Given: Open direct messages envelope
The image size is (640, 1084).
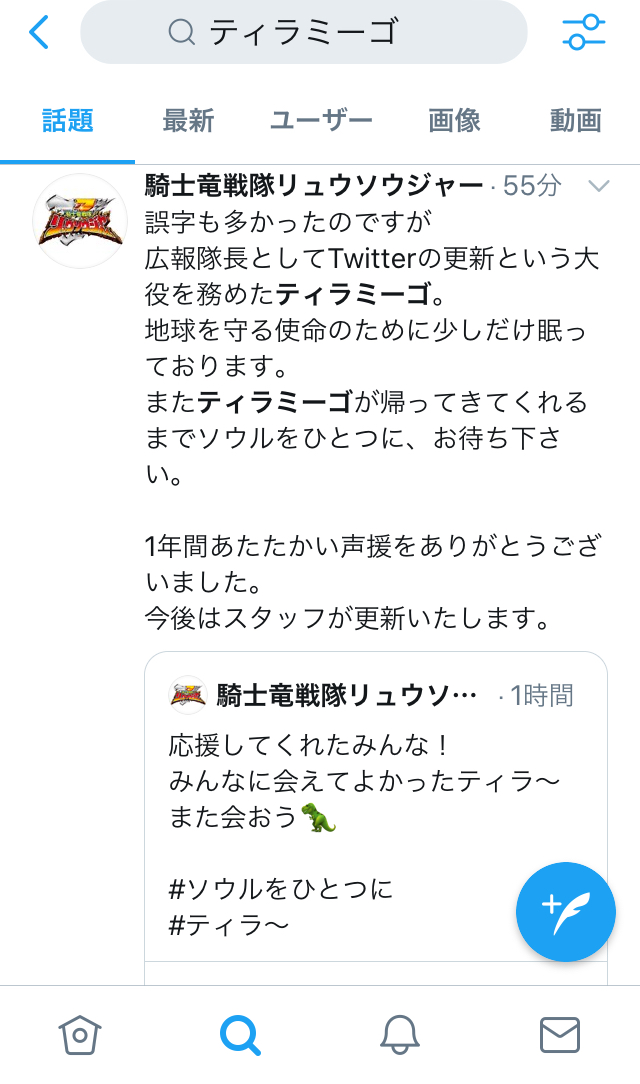Looking at the screenshot, I should [560, 1034].
